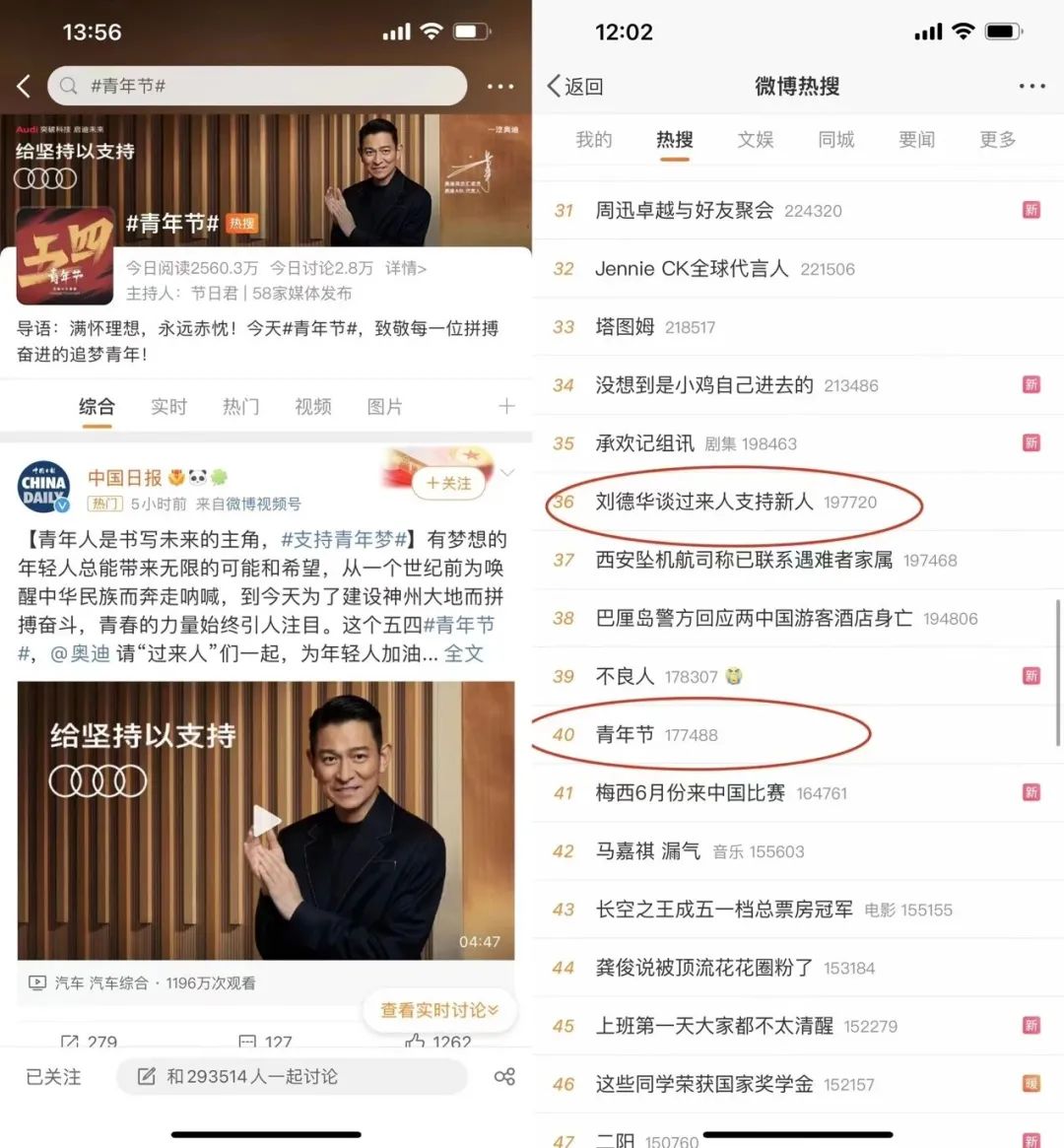The height and width of the screenshot is (1148, 1064).
Task: Open the ellipsis menu on 微博热搜 page
Action: (x=1033, y=86)
